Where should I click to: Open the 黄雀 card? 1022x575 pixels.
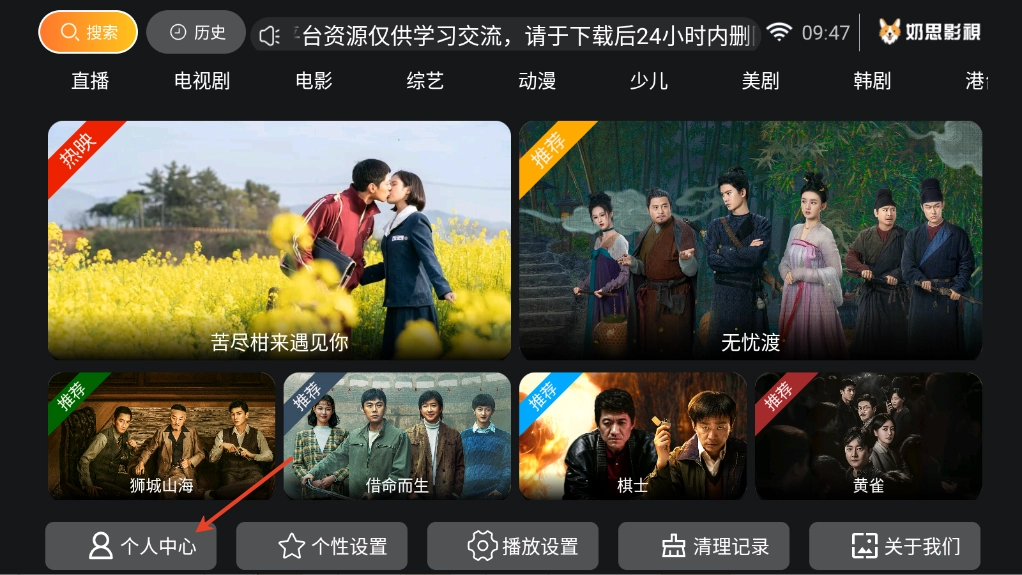coord(868,436)
